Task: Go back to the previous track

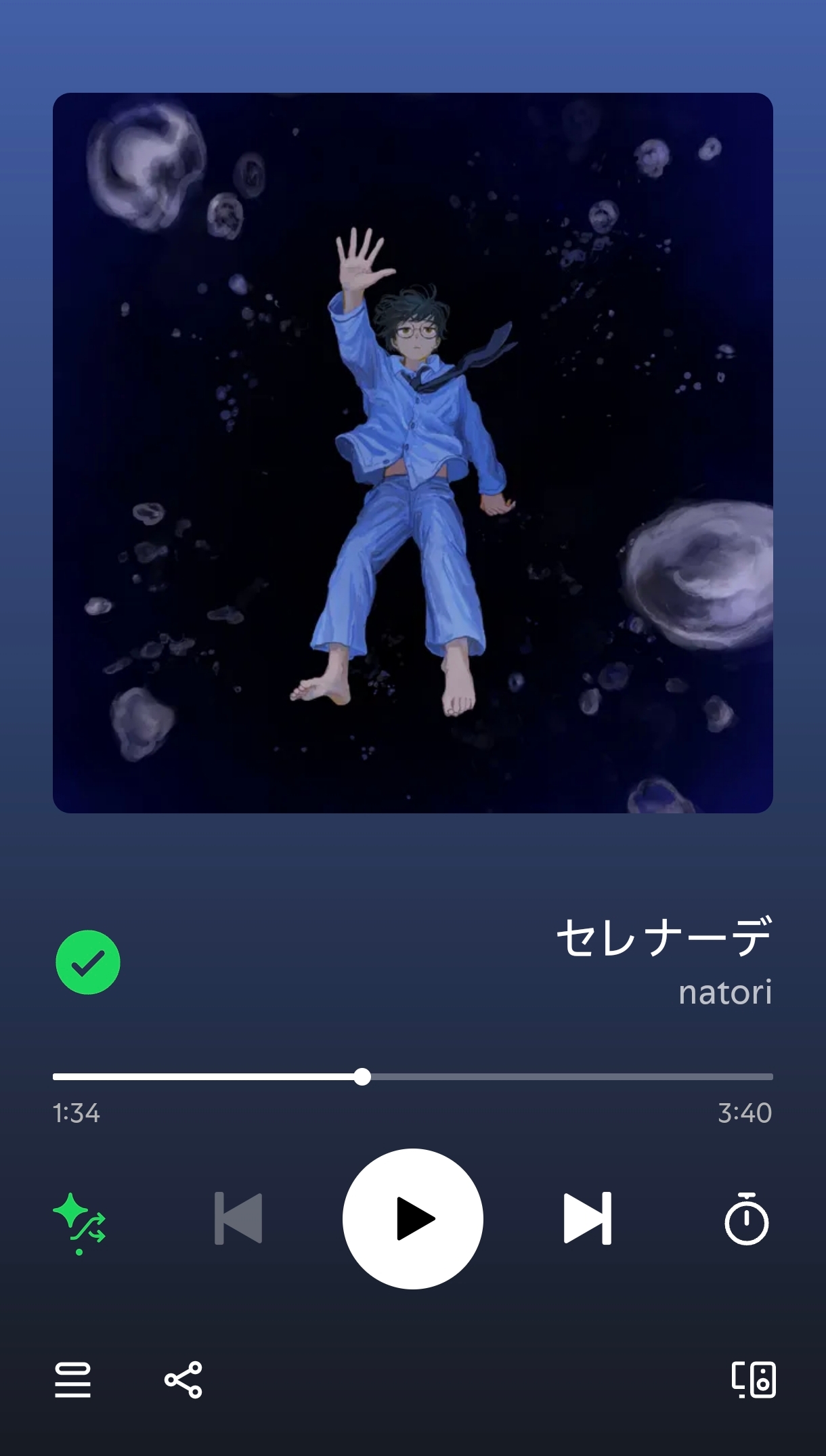Action: point(238,1218)
